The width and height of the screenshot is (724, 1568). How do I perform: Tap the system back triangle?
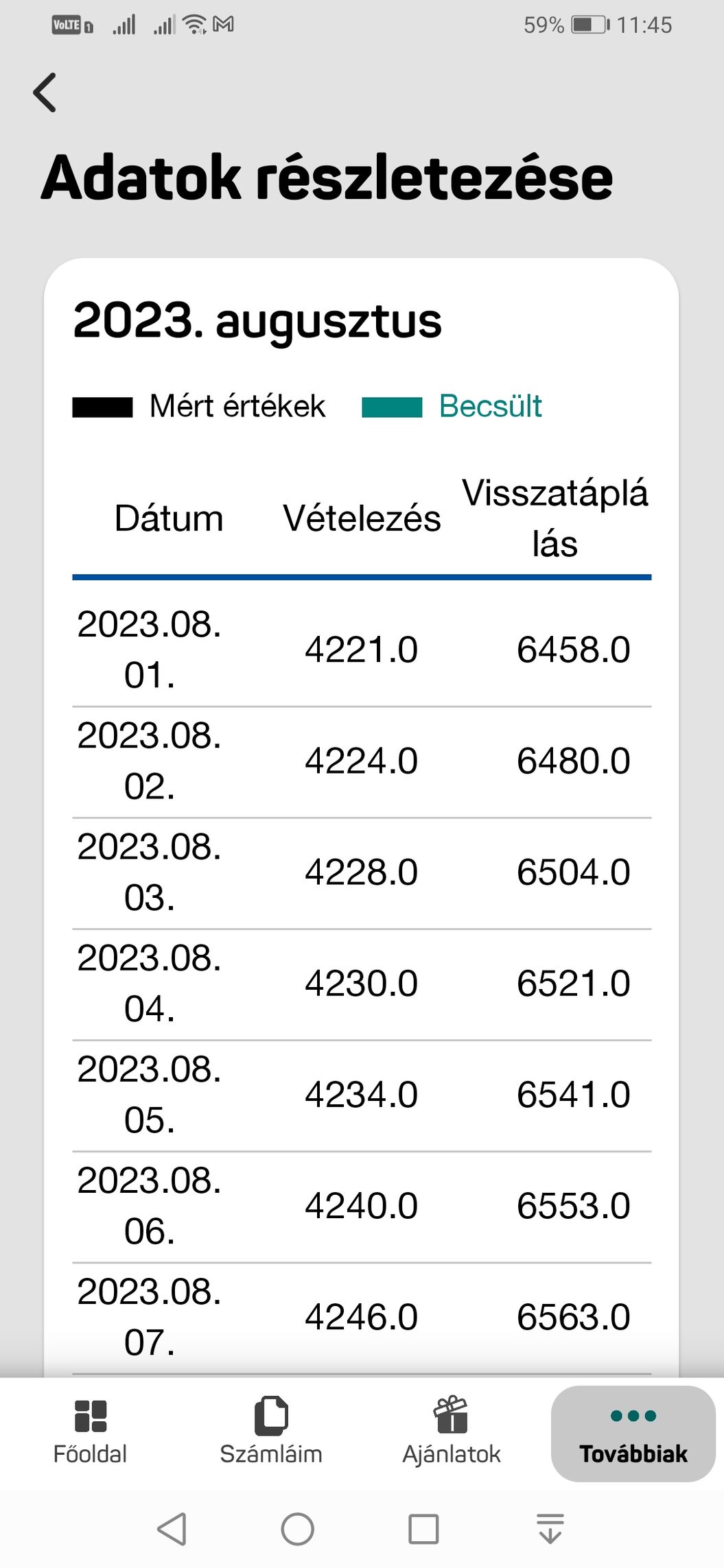point(172,1529)
